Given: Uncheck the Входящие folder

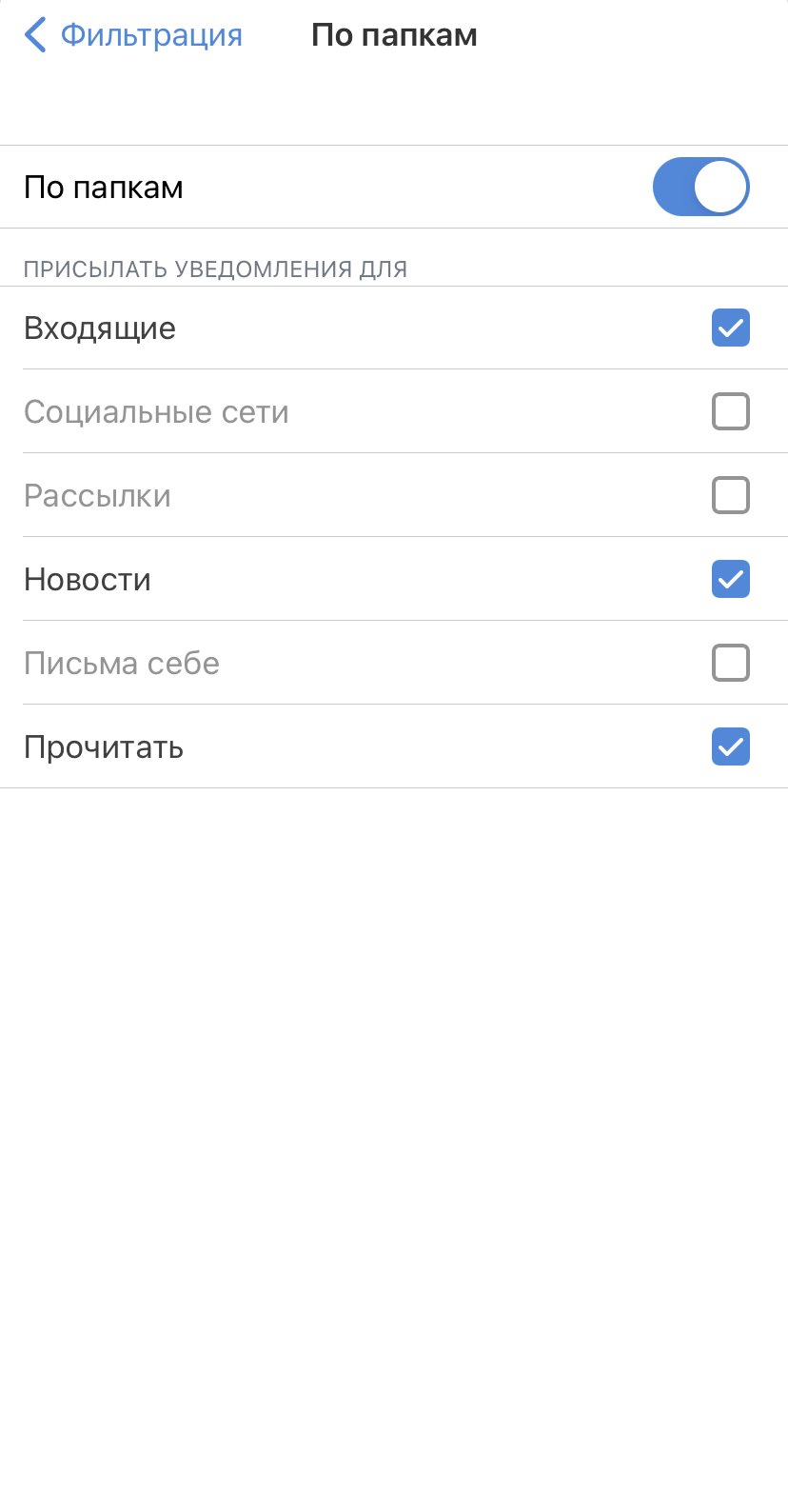Looking at the screenshot, I should pos(731,328).
